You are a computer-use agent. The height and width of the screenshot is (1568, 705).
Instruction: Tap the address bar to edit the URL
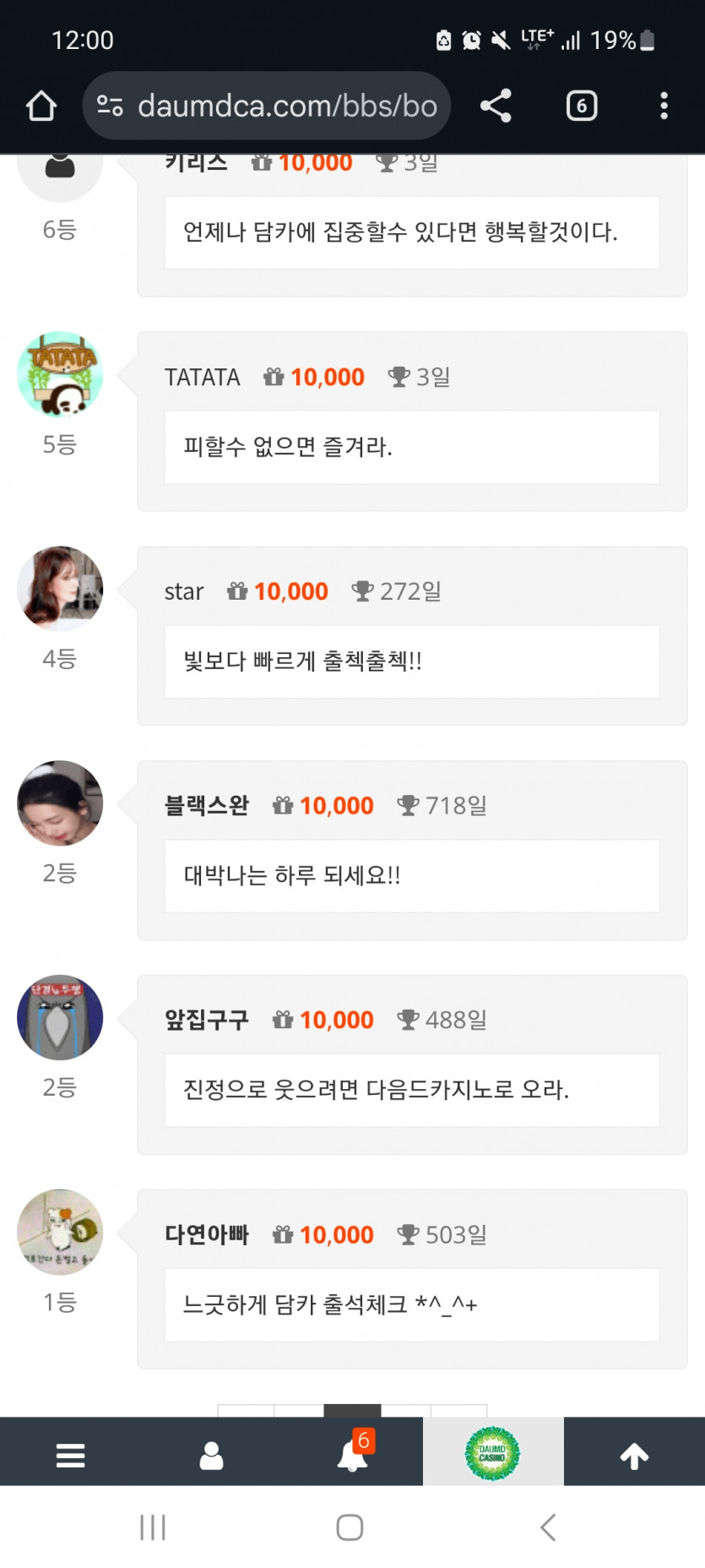coord(279,105)
